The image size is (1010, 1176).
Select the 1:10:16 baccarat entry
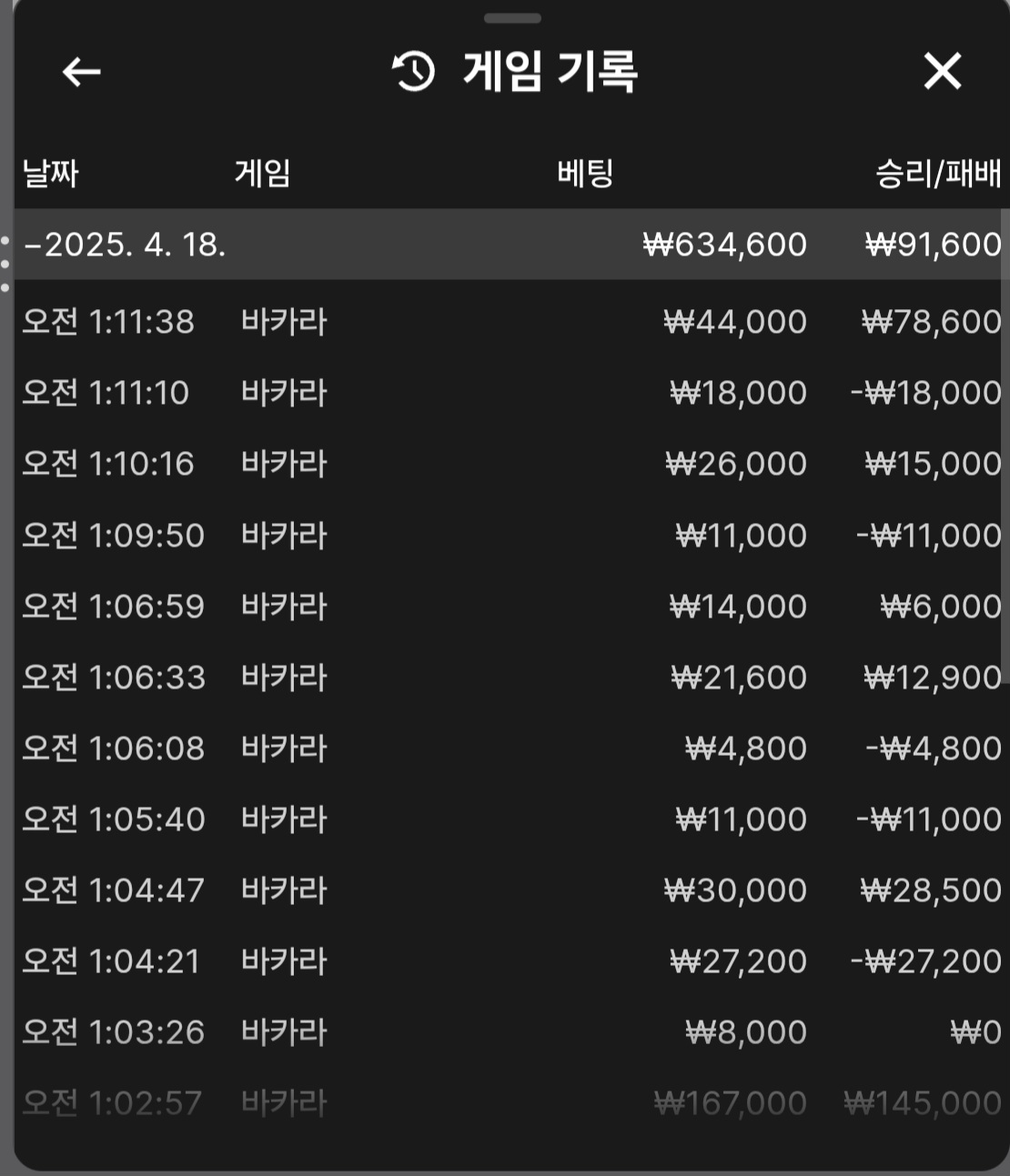(x=510, y=464)
